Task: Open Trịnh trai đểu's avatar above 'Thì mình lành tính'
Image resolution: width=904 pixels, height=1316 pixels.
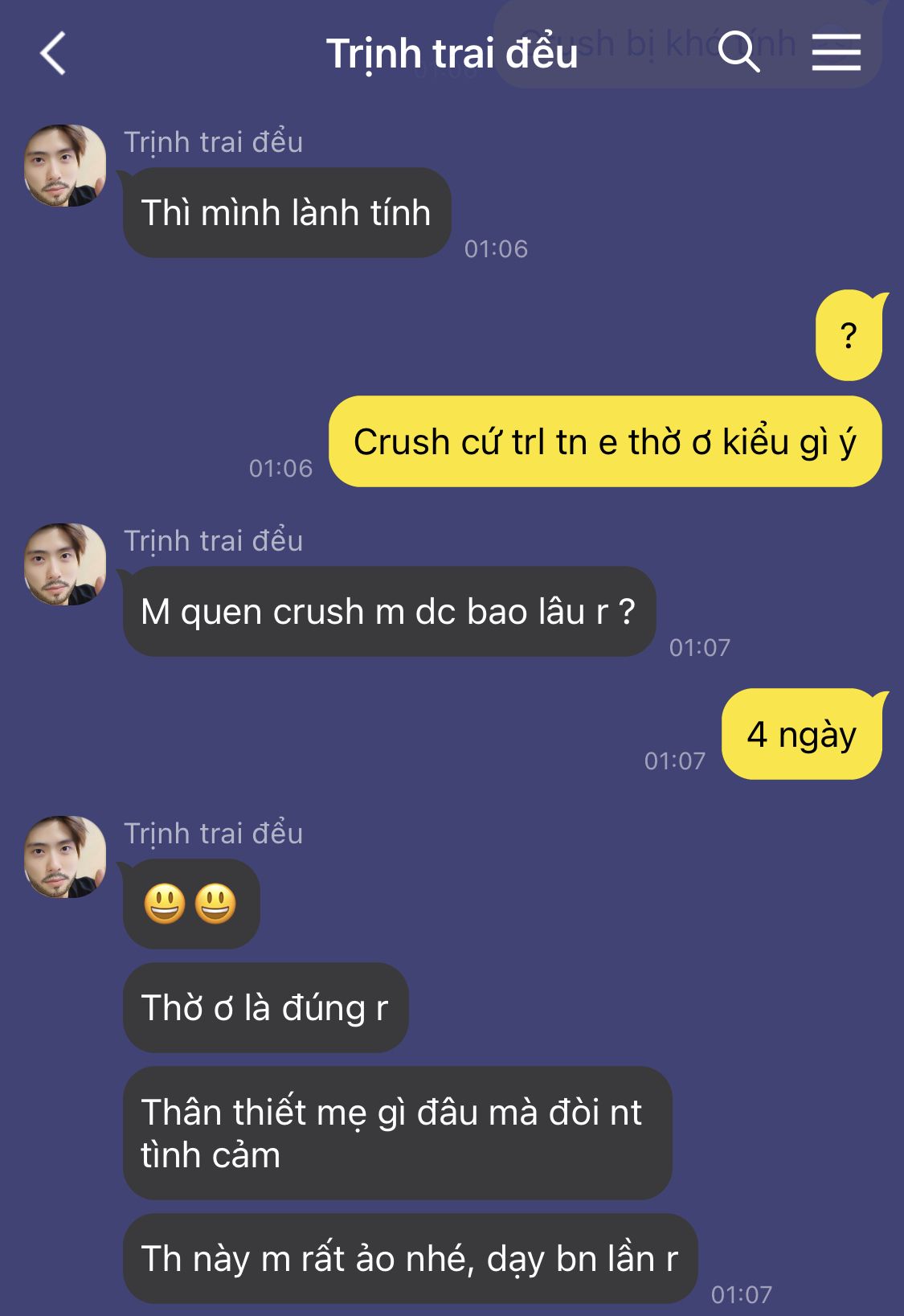Action: click(65, 166)
